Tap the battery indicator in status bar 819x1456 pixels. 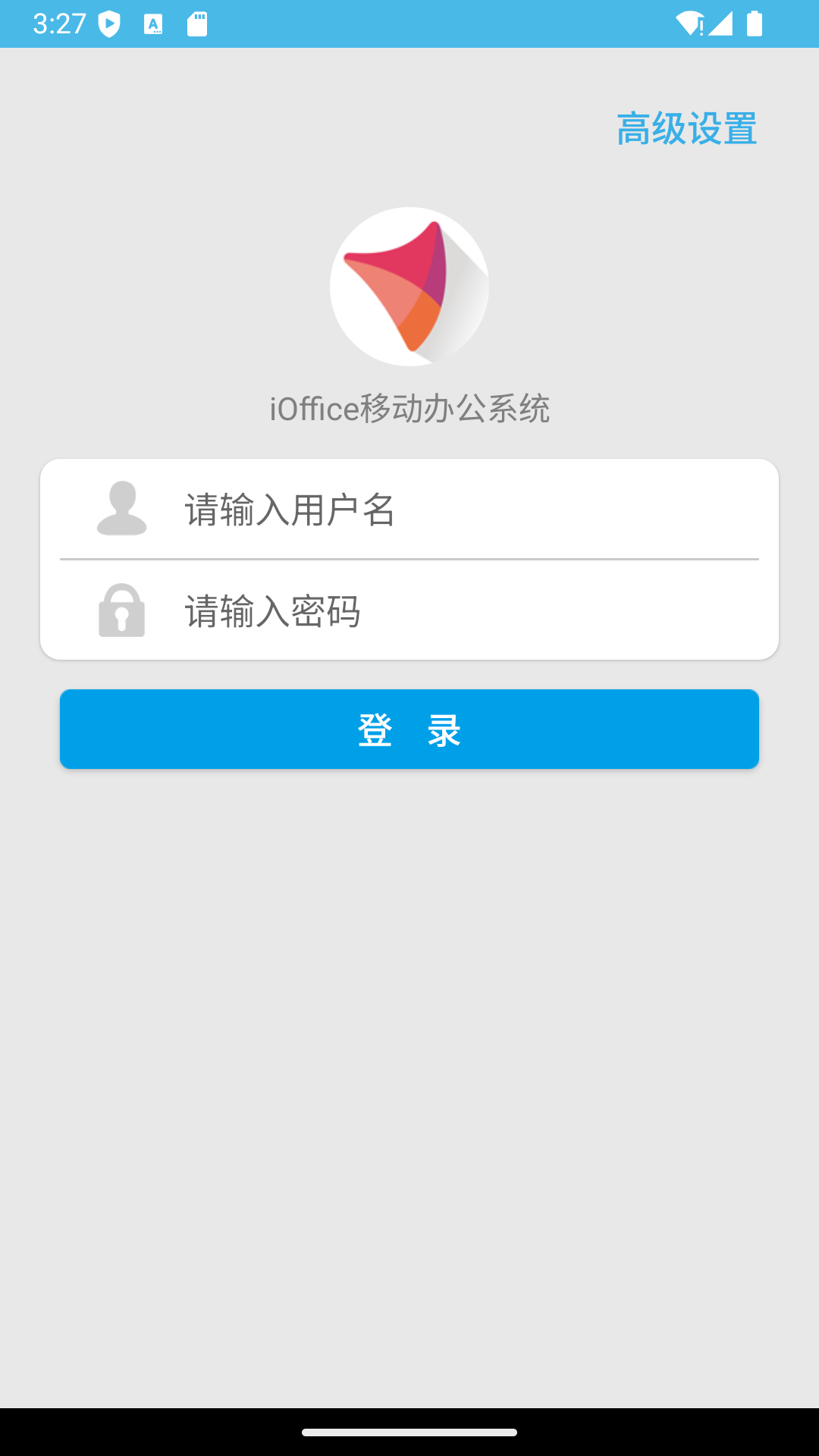[755, 24]
